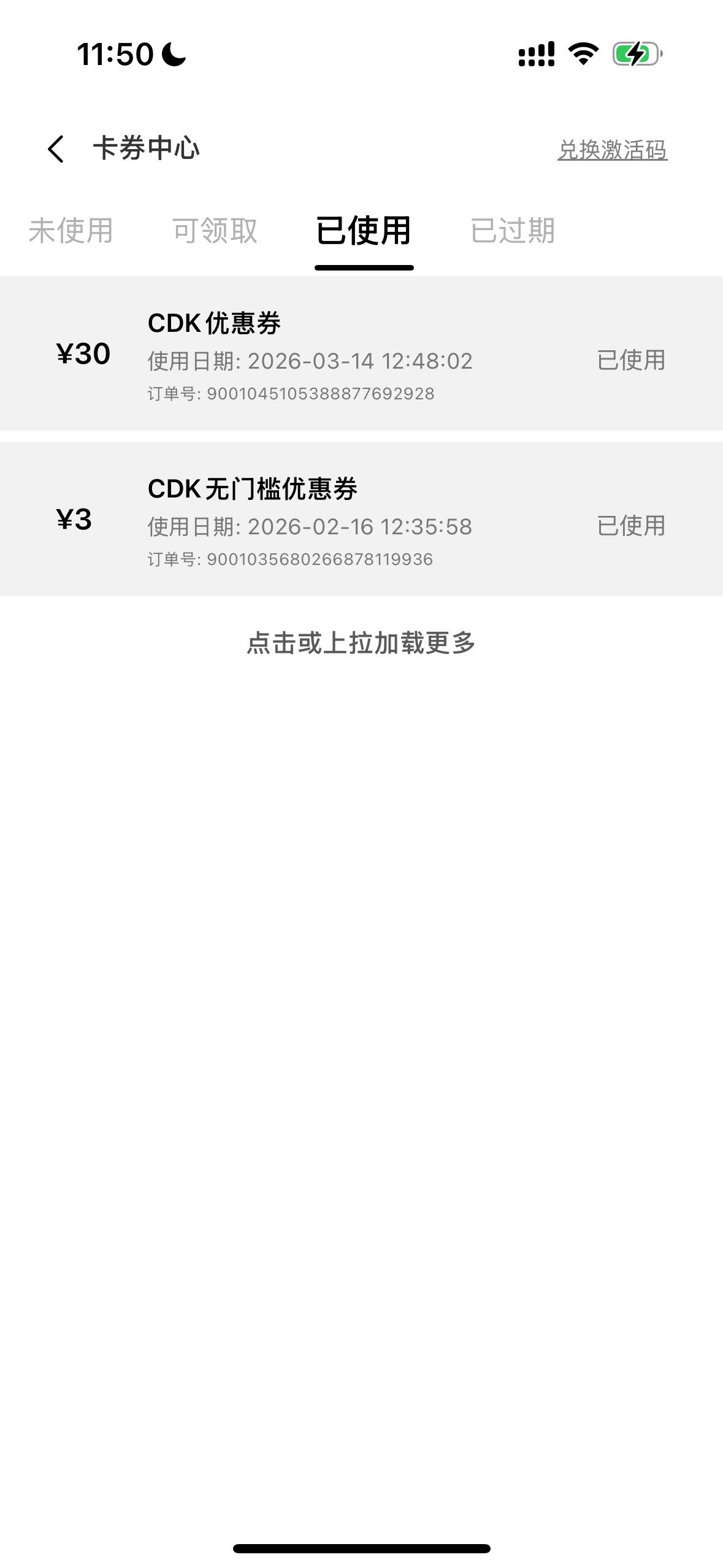
Task: Go back from 卡券中心
Action: [56, 149]
